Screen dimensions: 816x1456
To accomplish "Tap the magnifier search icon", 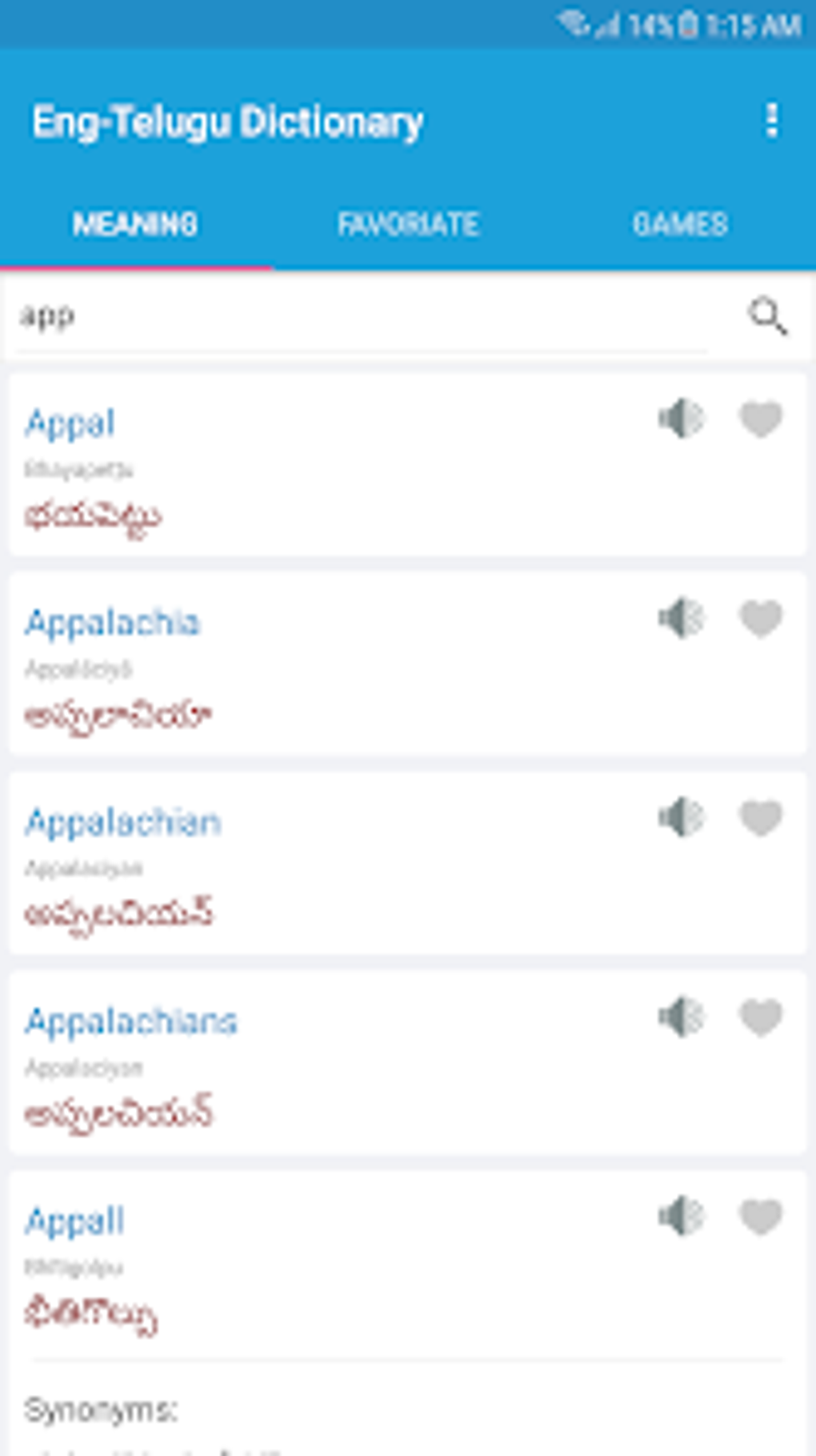I will [x=768, y=316].
